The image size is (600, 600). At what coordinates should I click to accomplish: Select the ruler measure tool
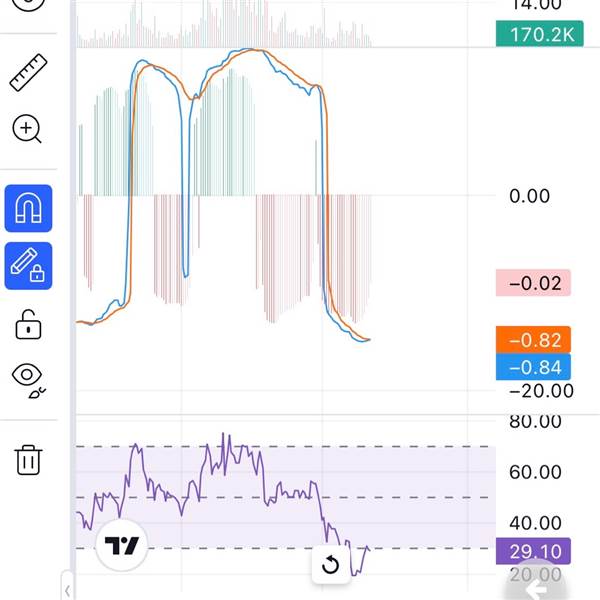[28, 73]
